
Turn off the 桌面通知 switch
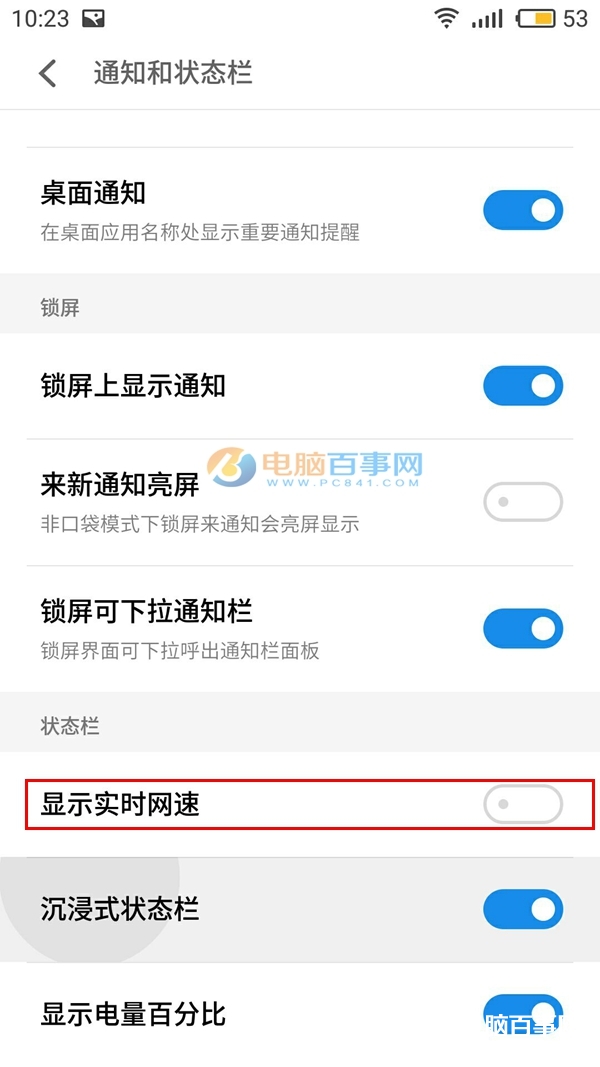pos(523,211)
